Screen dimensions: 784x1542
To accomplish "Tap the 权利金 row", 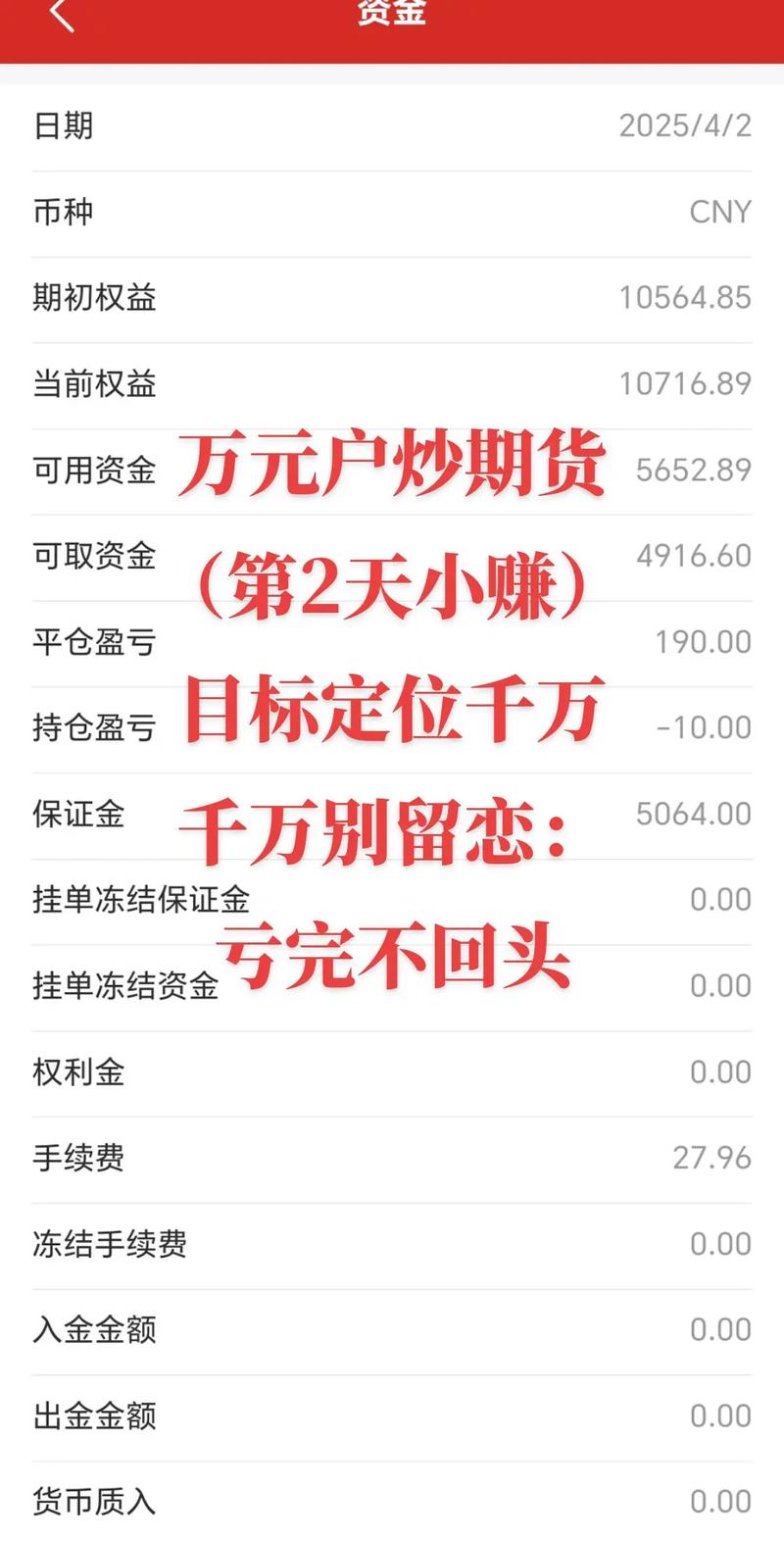I will pyautogui.click(x=392, y=1072).
